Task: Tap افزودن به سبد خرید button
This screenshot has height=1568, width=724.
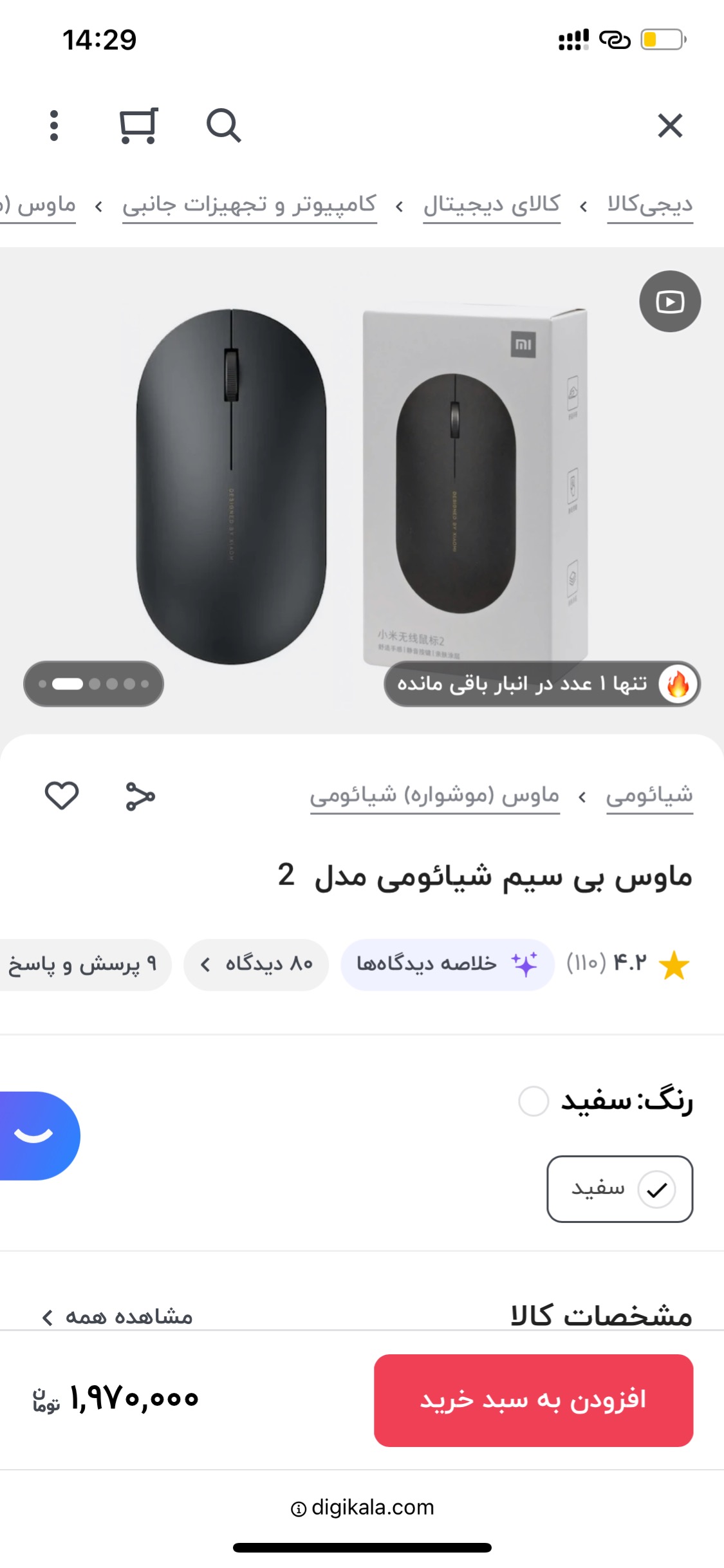Action: [x=534, y=1400]
